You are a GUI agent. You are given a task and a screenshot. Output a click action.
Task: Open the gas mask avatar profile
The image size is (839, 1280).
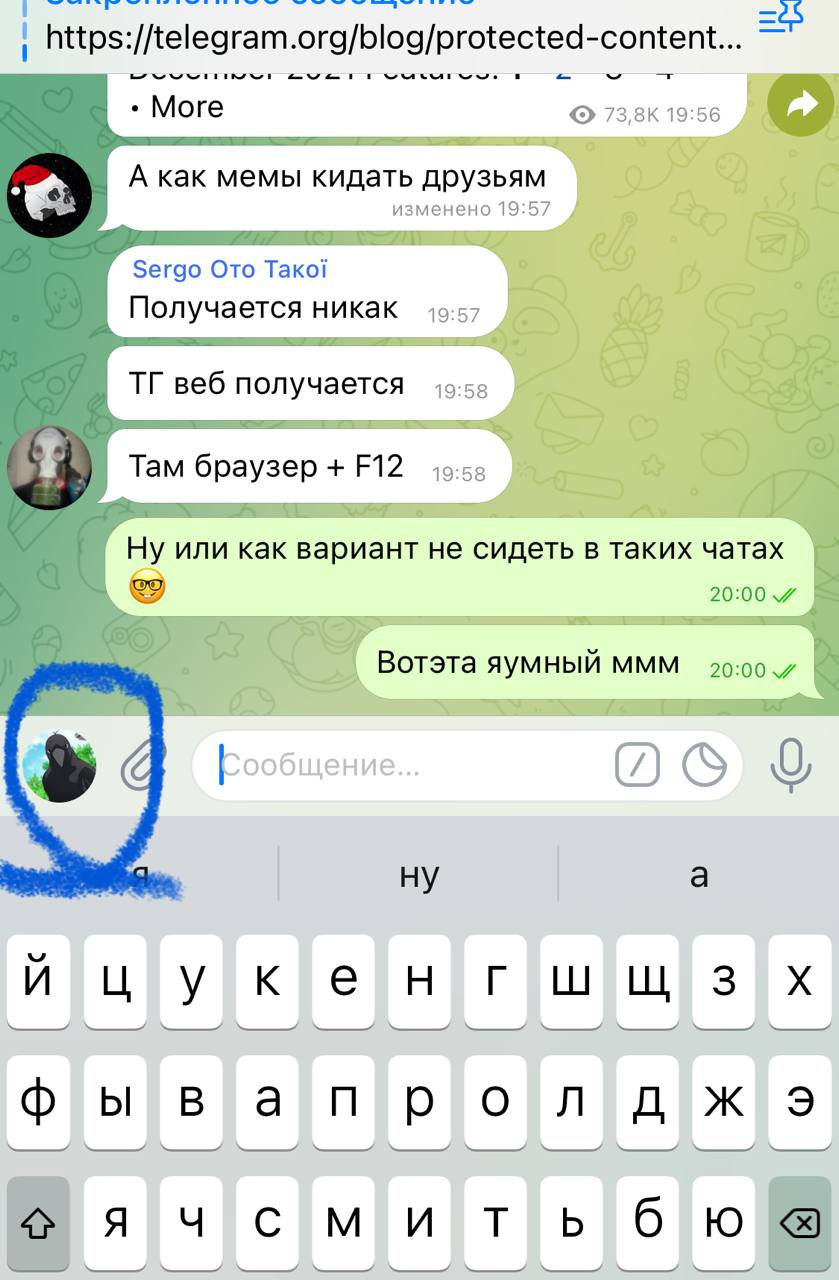click(x=49, y=467)
